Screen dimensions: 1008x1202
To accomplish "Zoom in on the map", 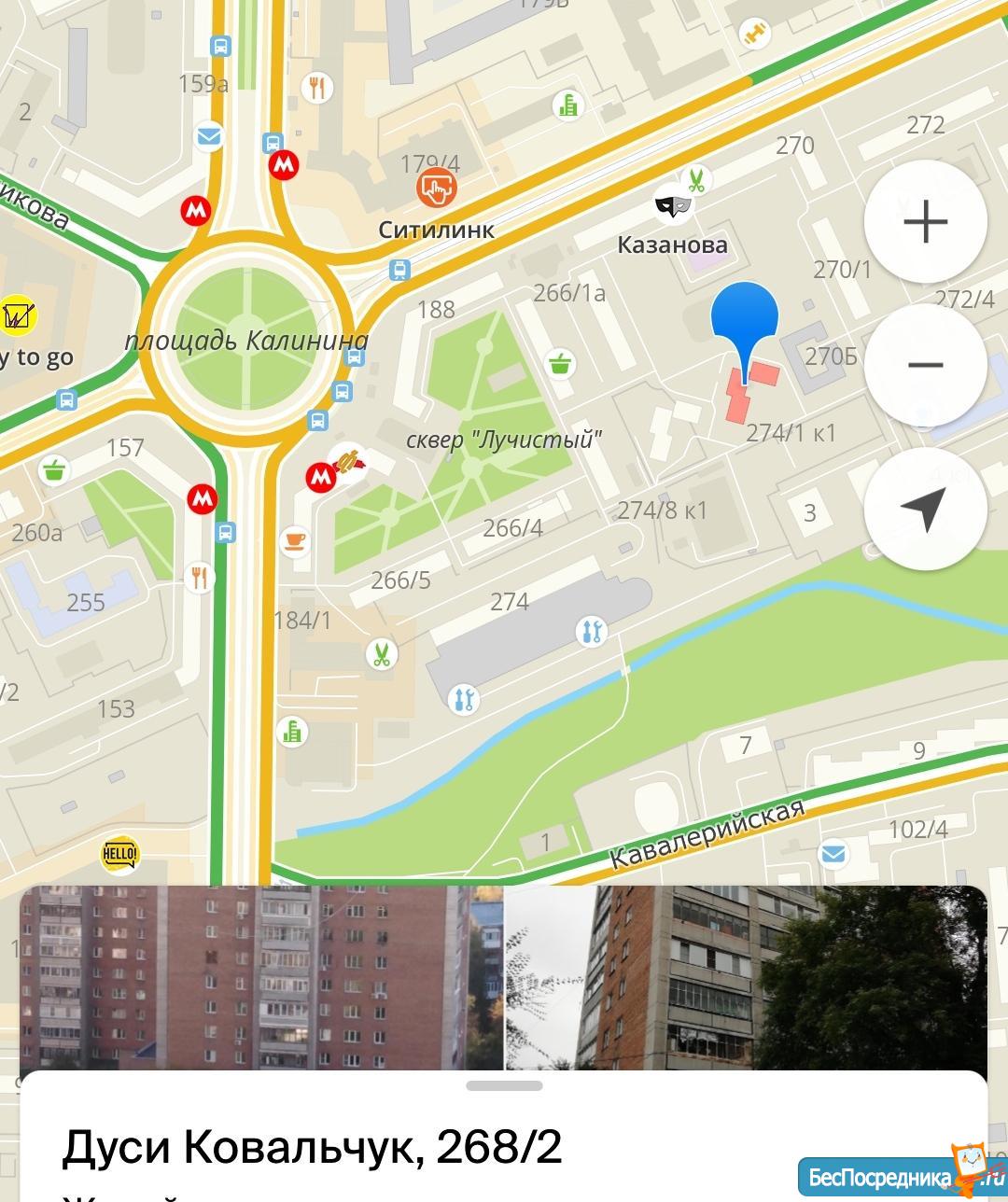I will (925, 222).
